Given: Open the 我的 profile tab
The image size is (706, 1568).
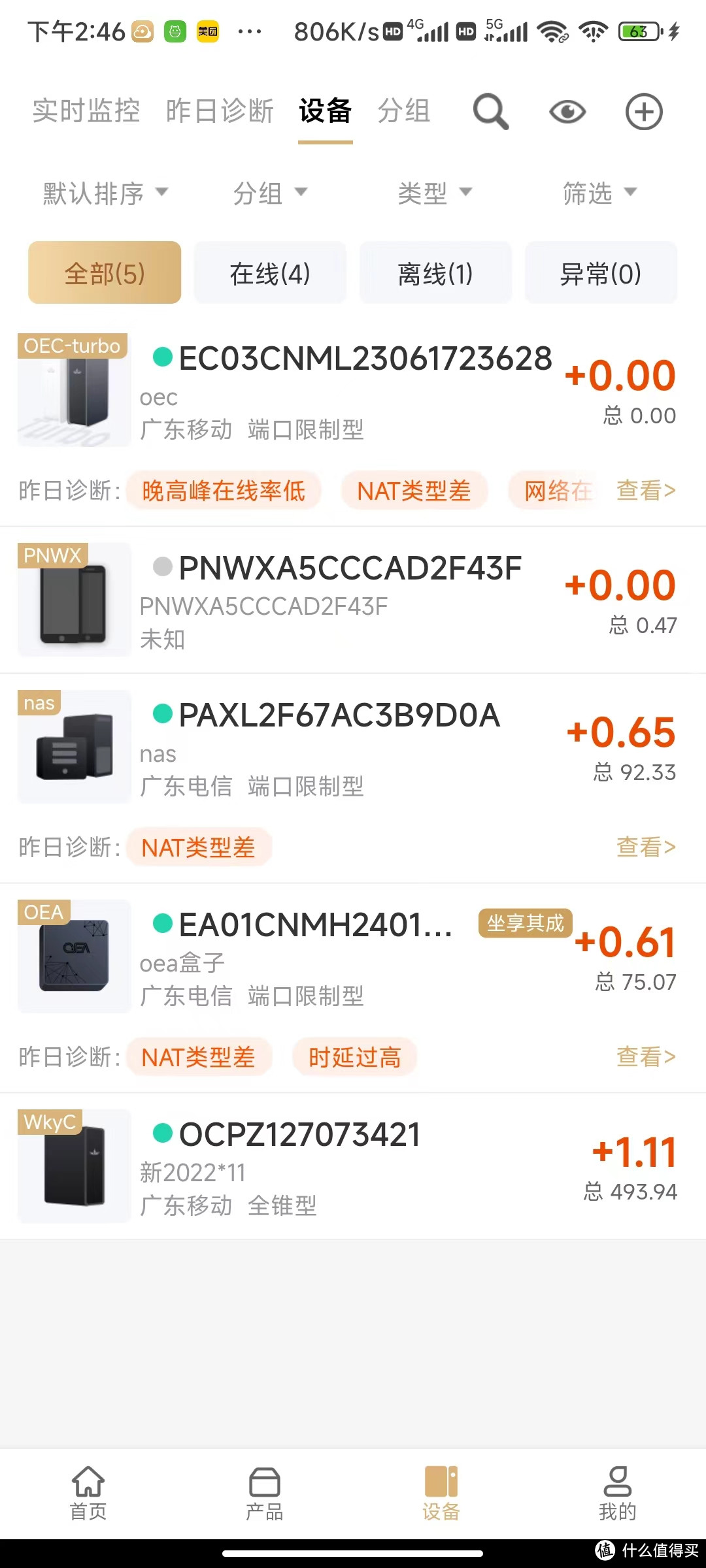Looking at the screenshot, I should (x=617, y=1493).
